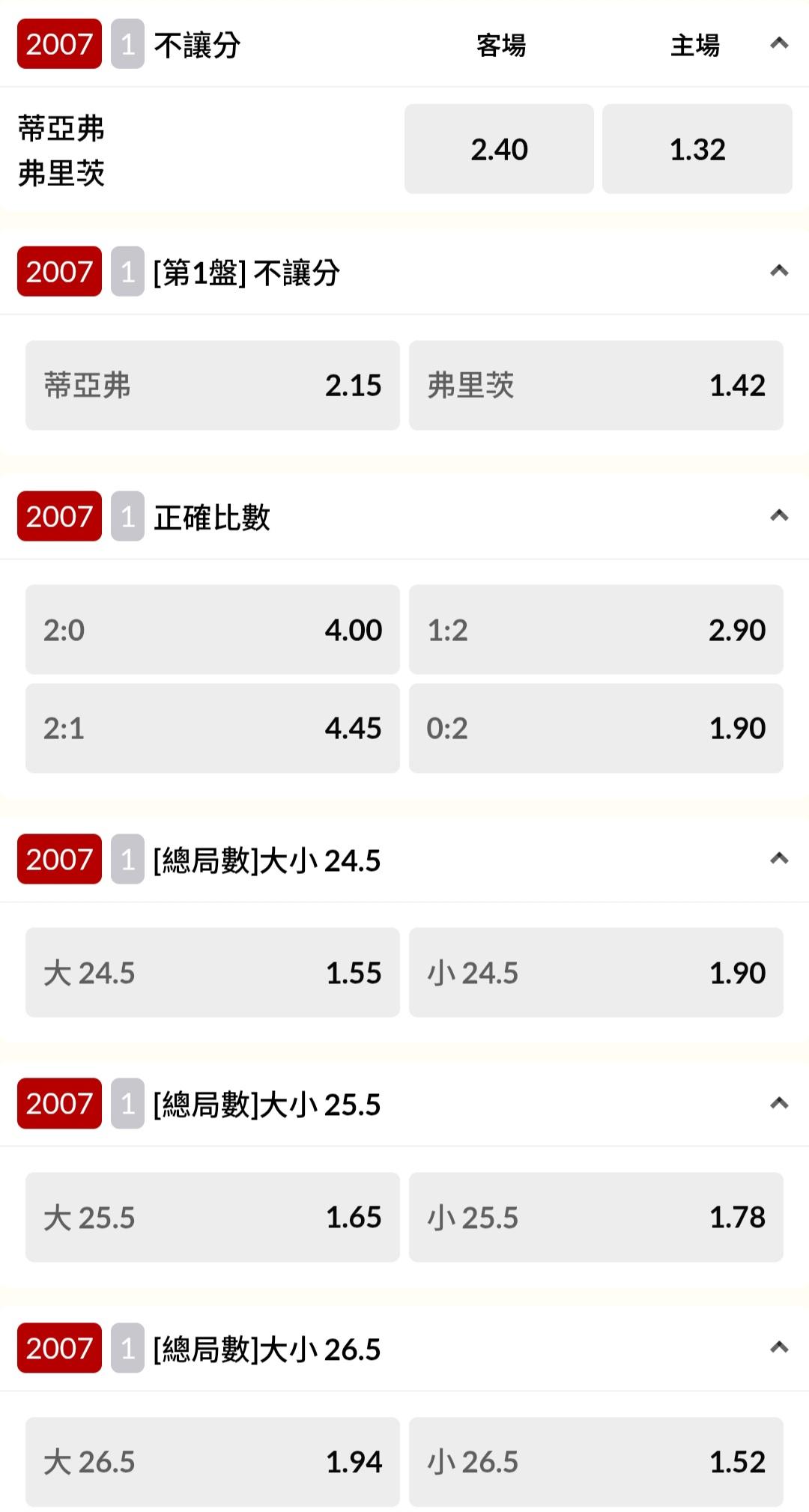Collapse the 正確比數 section
Viewport: 809px width, 1512px height.
pos(779,515)
